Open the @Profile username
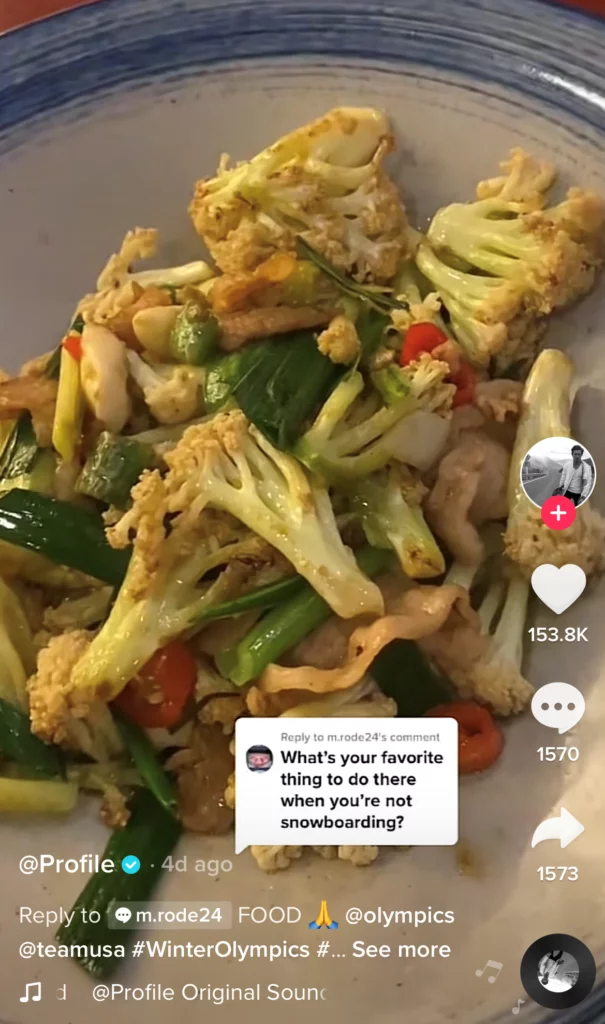The height and width of the screenshot is (1024, 605). point(67,864)
